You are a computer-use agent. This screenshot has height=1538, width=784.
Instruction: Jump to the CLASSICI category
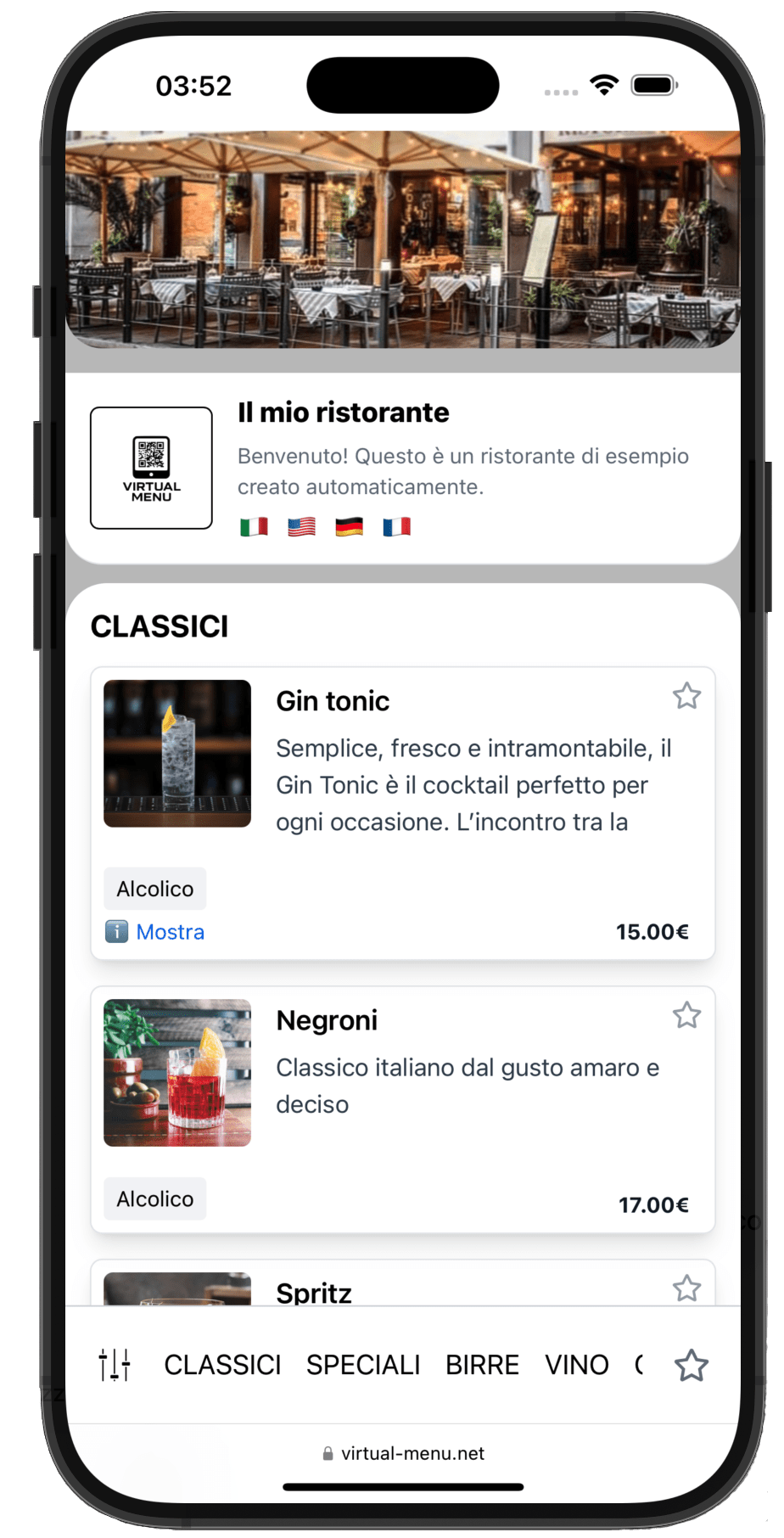222,1365
